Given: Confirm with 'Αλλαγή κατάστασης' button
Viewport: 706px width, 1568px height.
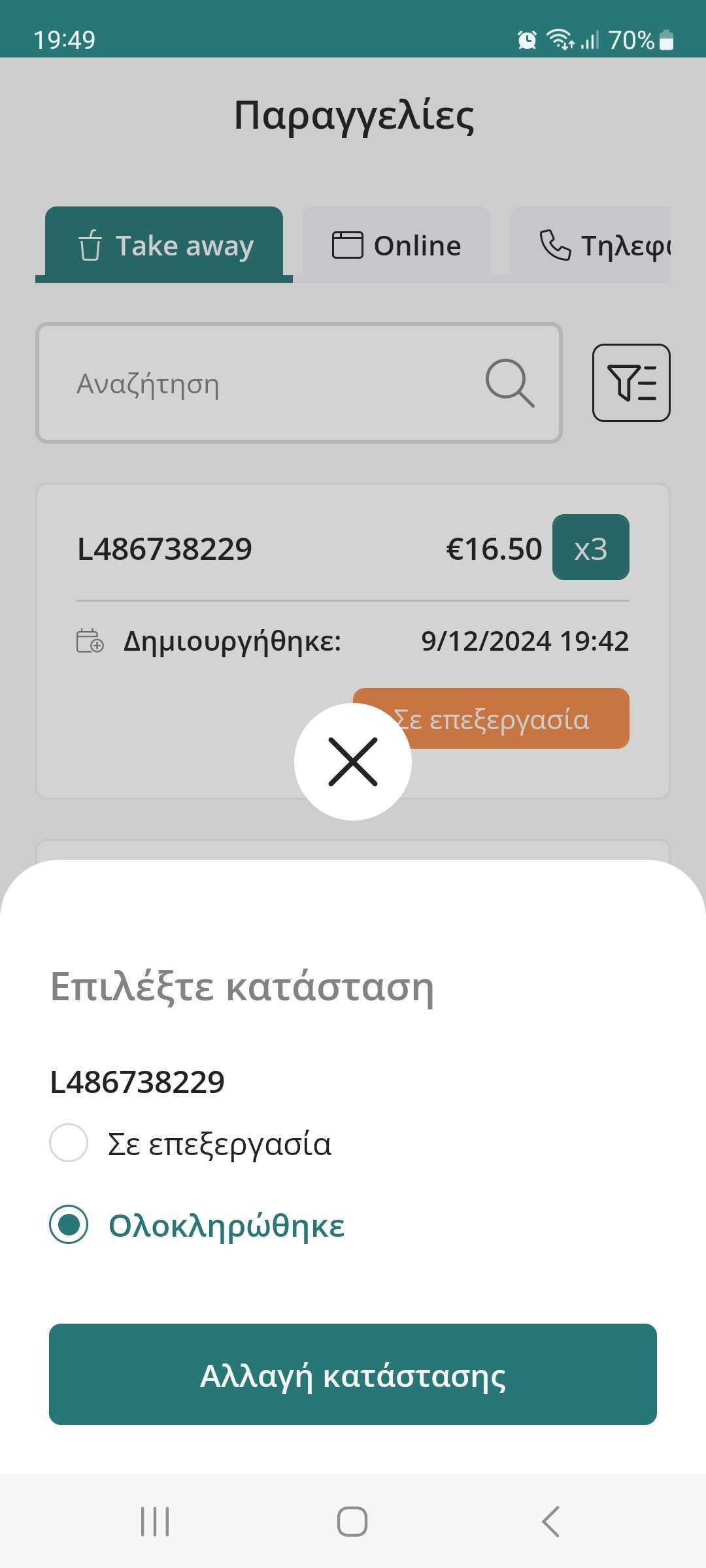Looking at the screenshot, I should tap(353, 1375).
